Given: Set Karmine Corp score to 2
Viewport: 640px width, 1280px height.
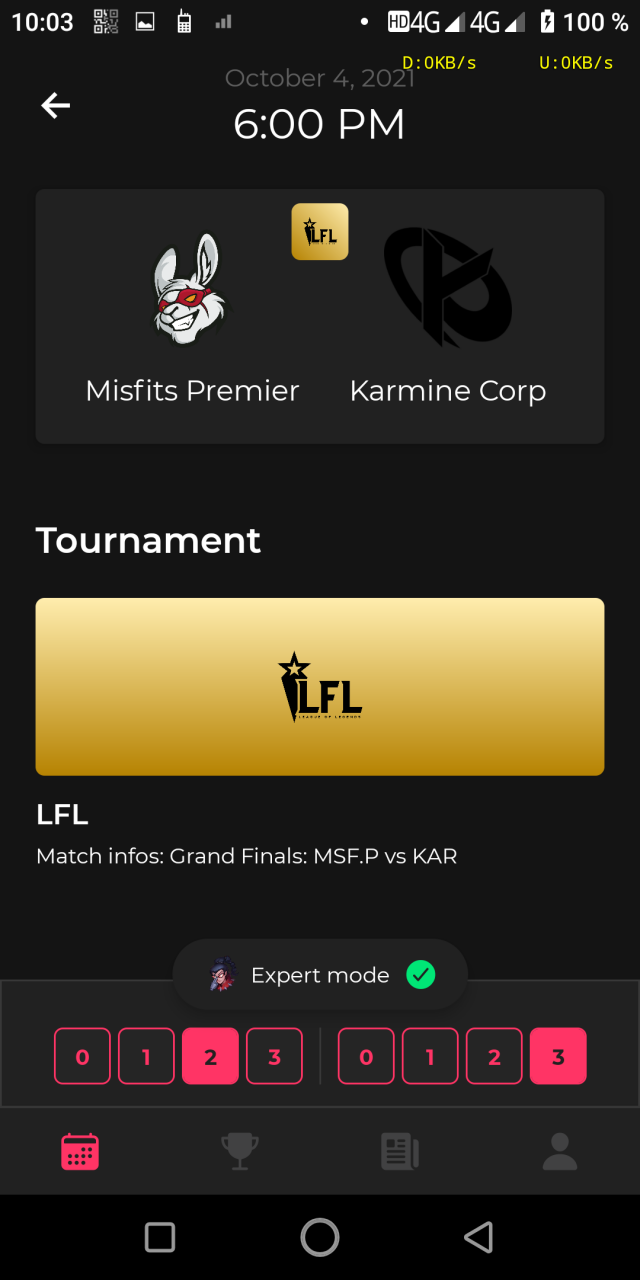Looking at the screenshot, I should coord(494,1056).
